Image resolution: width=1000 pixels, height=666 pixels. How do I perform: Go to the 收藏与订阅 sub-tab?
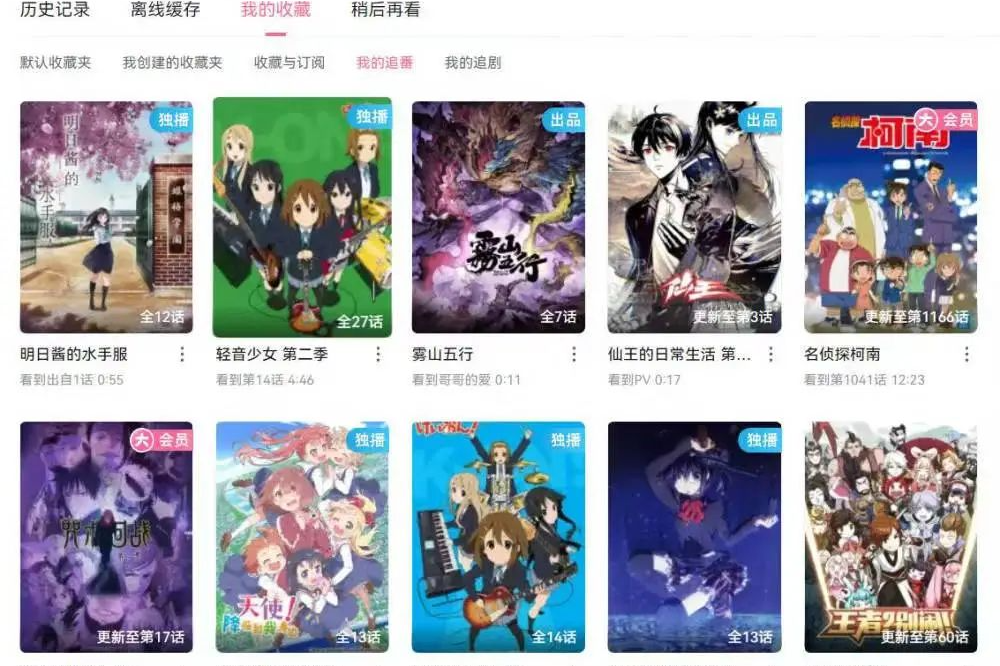point(289,62)
